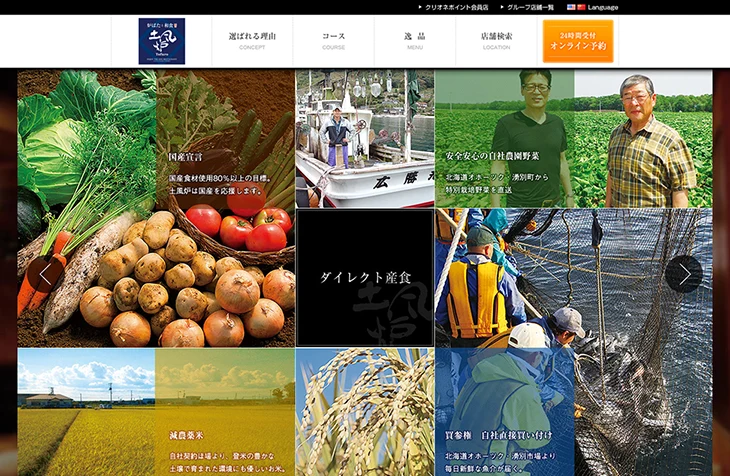The width and height of the screenshot is (730, 476).
Task: Tap the 24時間受付 オンライン予約 button
Action: click(577, 41)
